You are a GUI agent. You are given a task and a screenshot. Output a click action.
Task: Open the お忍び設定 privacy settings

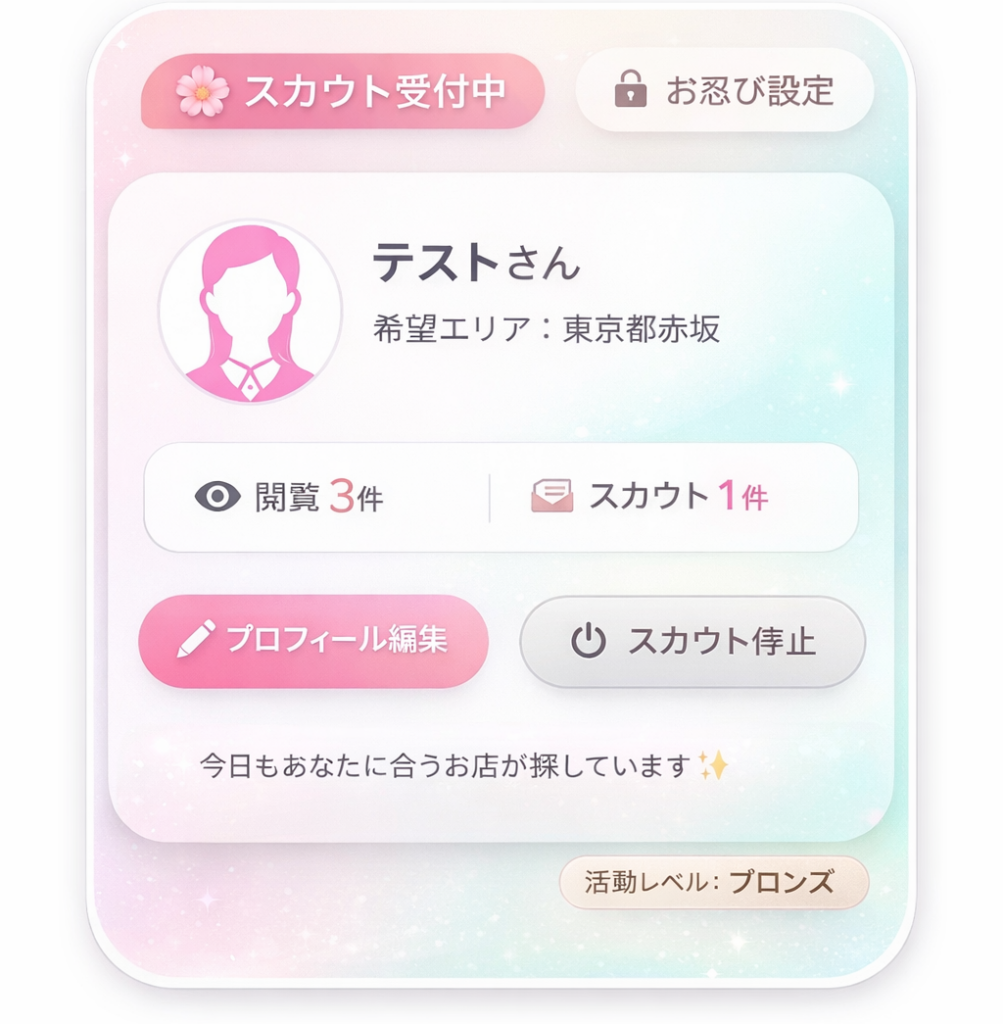(724, 91)
